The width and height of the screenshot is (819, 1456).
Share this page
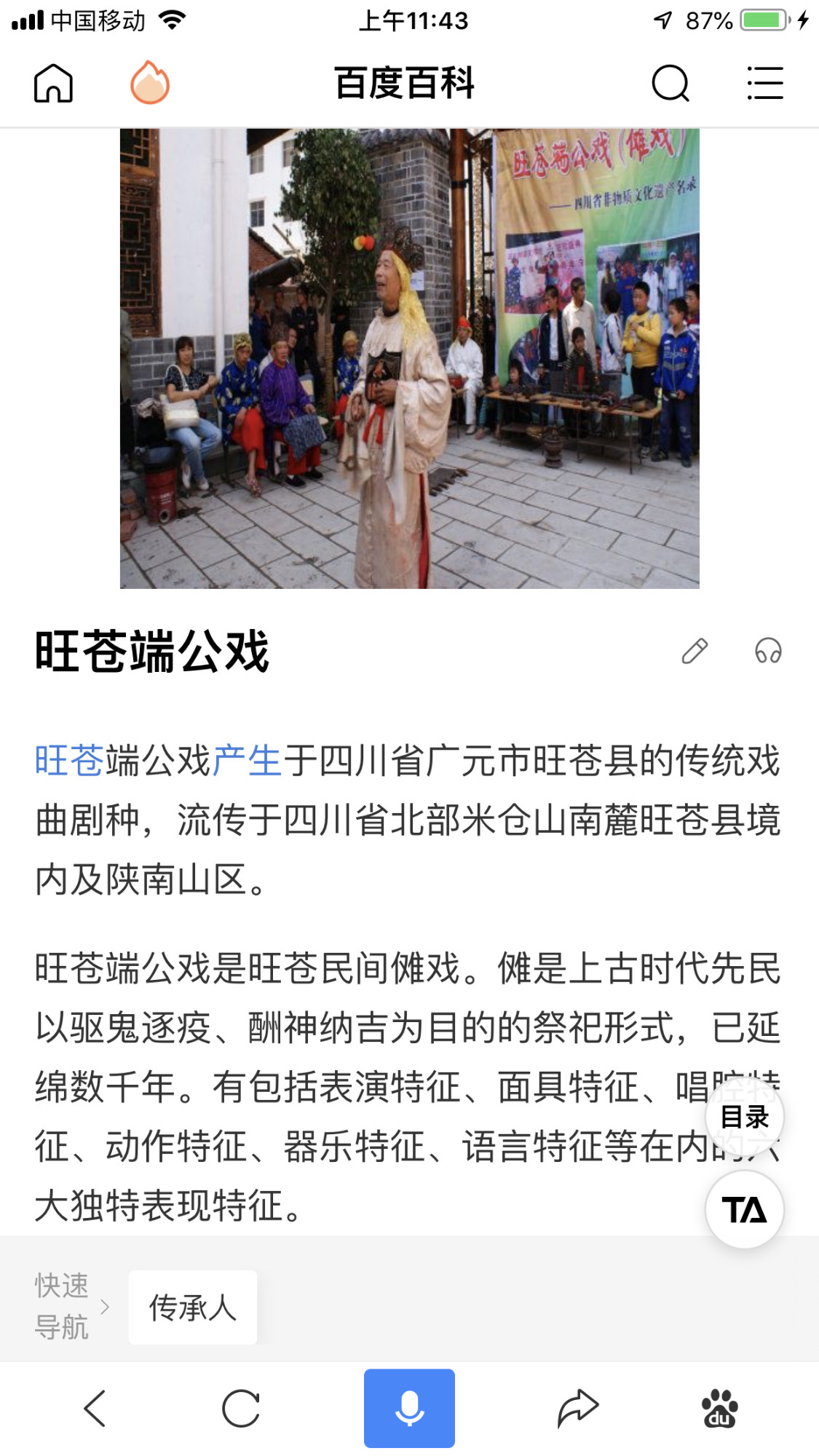click(577, 1408)
